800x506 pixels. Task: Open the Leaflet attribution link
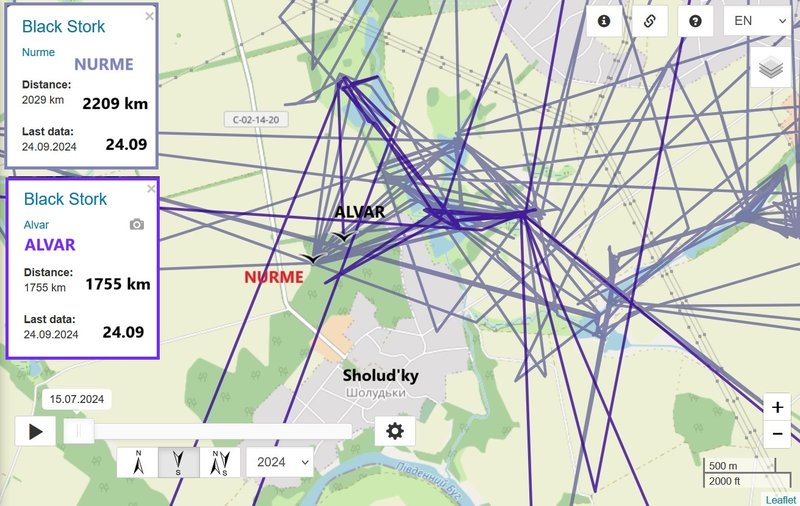click(781, 499)
